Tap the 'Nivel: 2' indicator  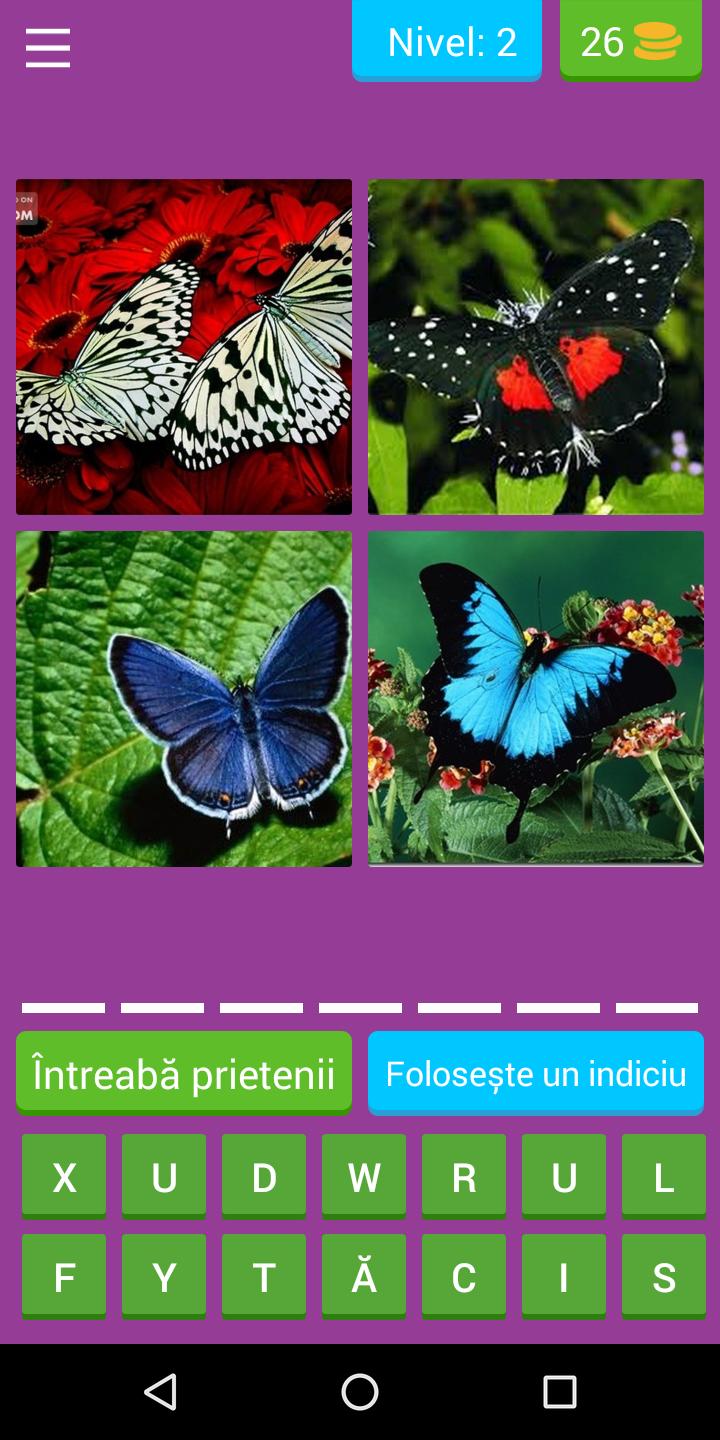coord(447,40)
